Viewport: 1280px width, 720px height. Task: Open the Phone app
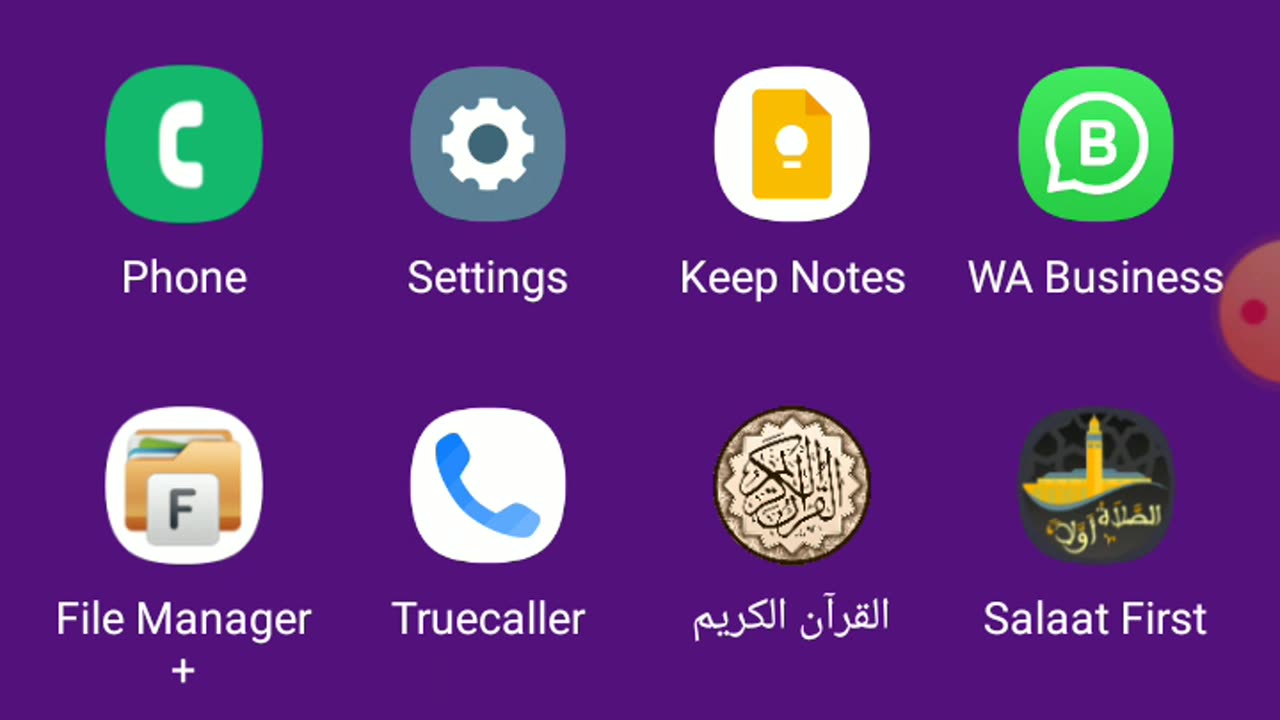coord(184,145)
